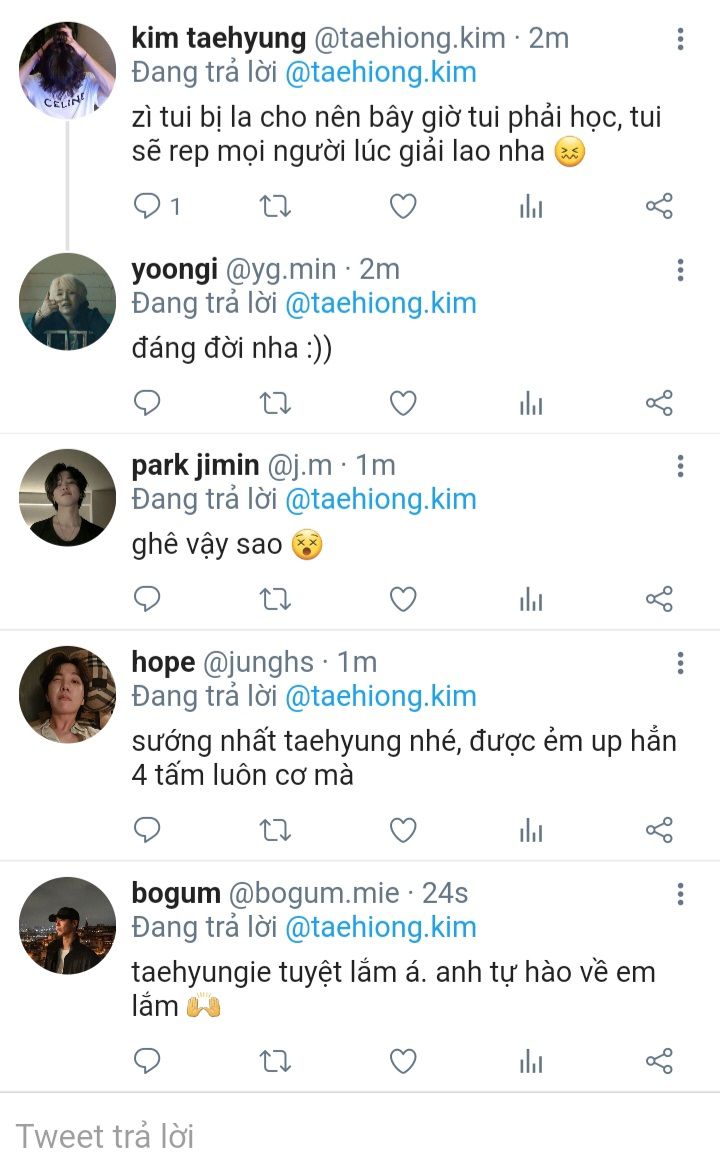This screenshot has width=720, height=1176.
Task: Like kim taehyung's tweet
Action: tap(402, 207)
